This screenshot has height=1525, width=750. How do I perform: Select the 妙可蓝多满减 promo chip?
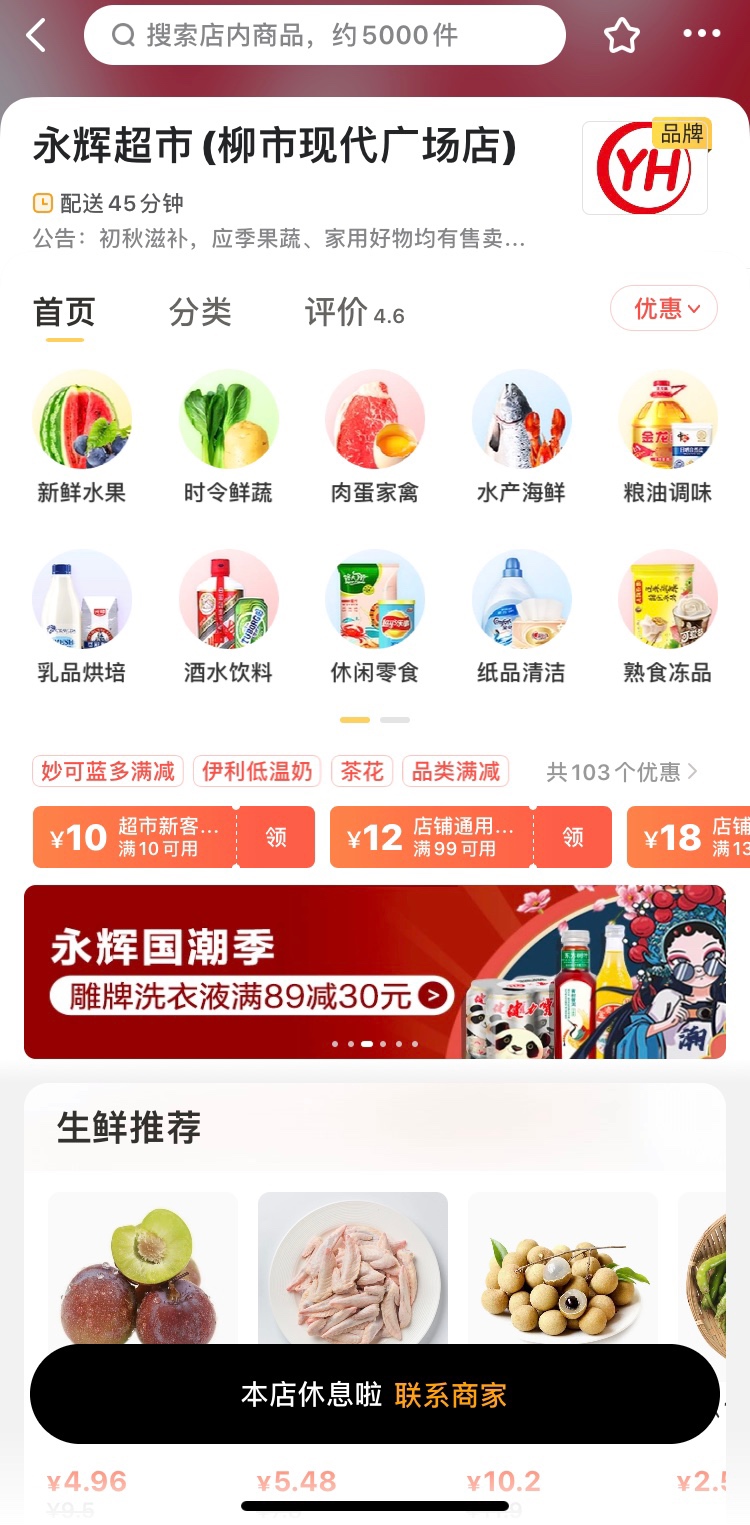click(x=108, y=772)
